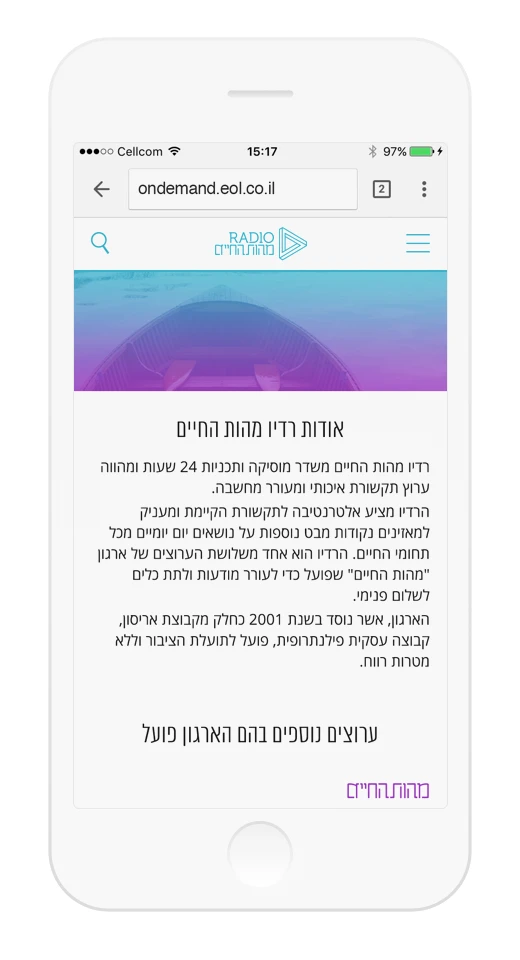This screenshot has height=960, width=520.
Task: Go back using the browser back arrow
Action: tap(102, 189)
